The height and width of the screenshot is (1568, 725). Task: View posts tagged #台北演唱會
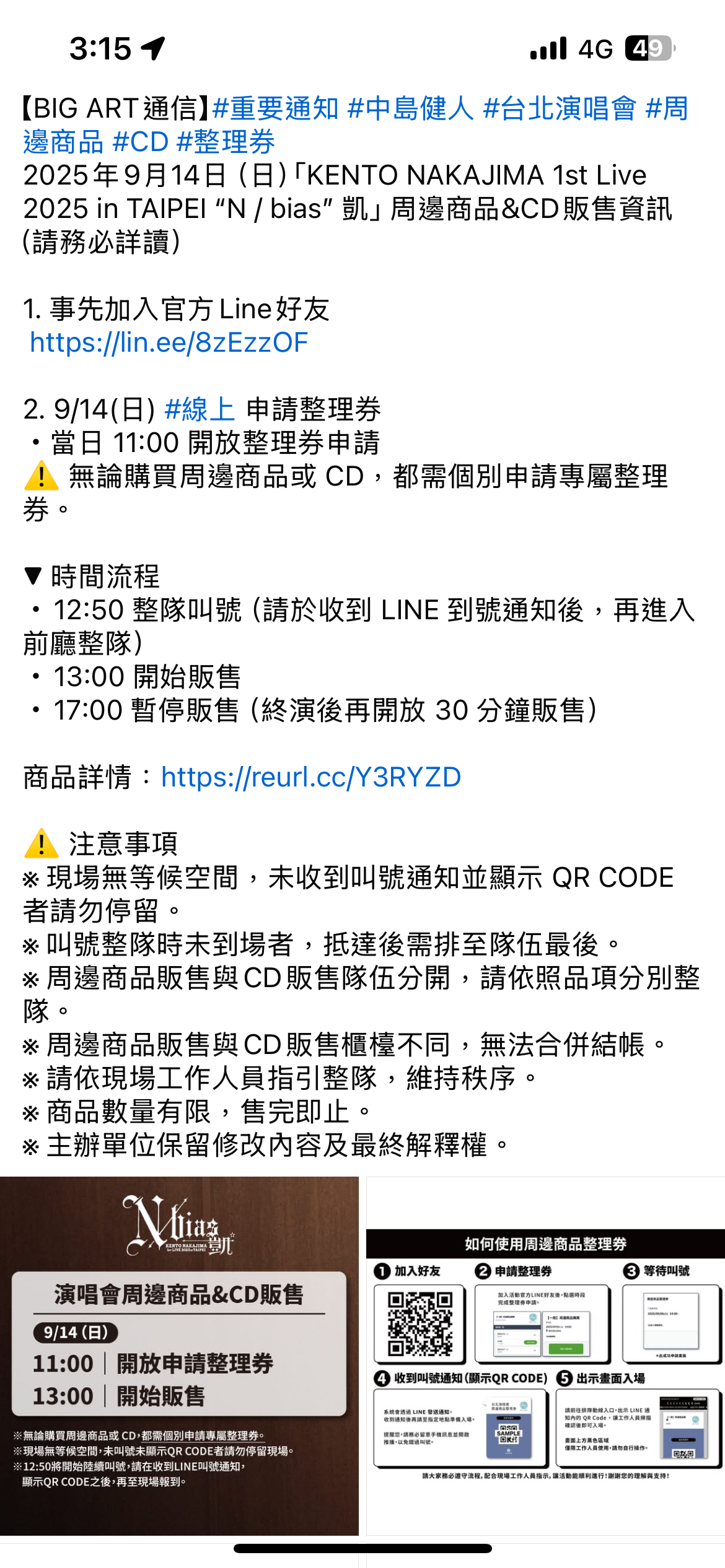click(559, 108)
